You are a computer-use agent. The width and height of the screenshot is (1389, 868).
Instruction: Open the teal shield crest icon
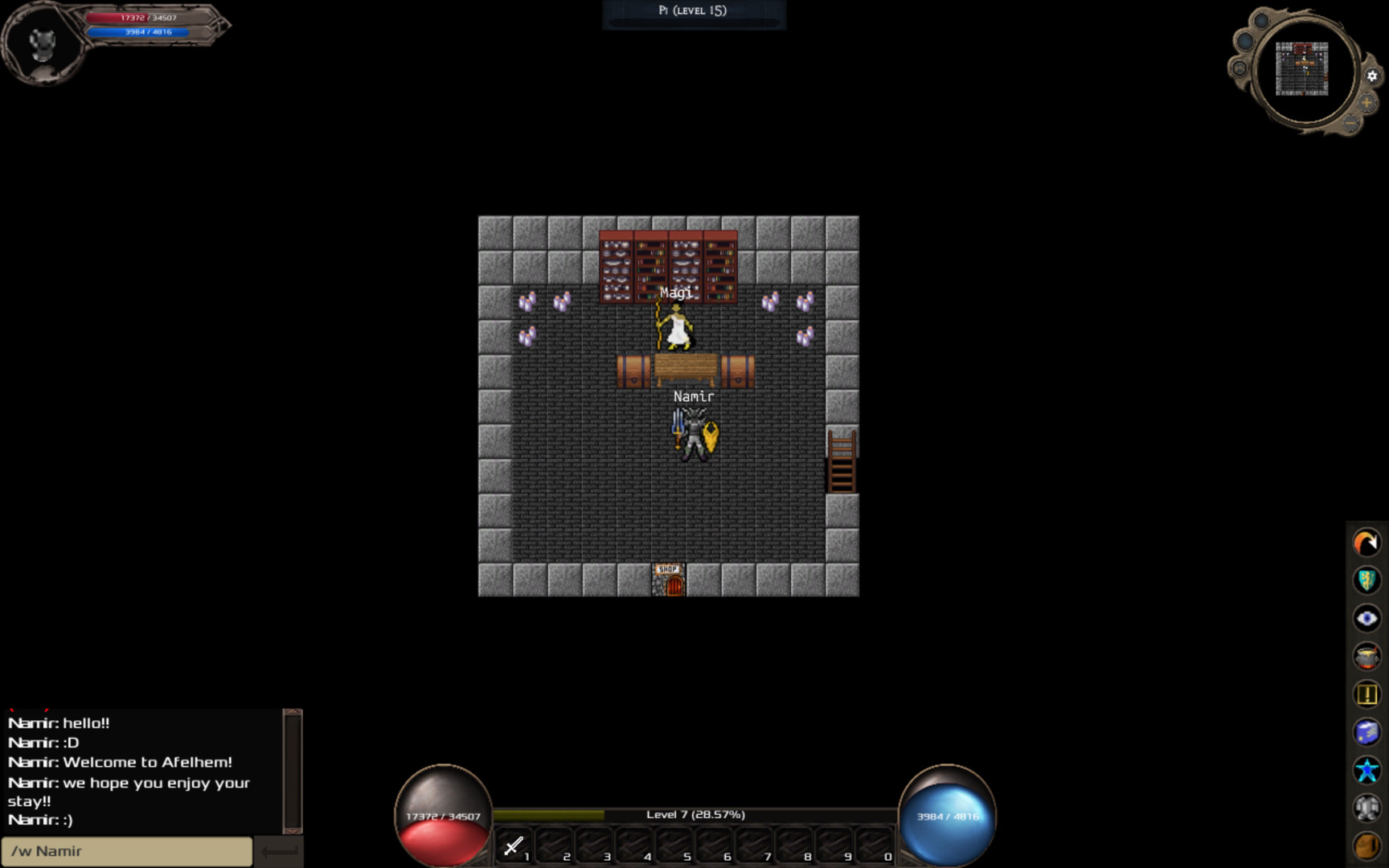[x=1366, y=580]
